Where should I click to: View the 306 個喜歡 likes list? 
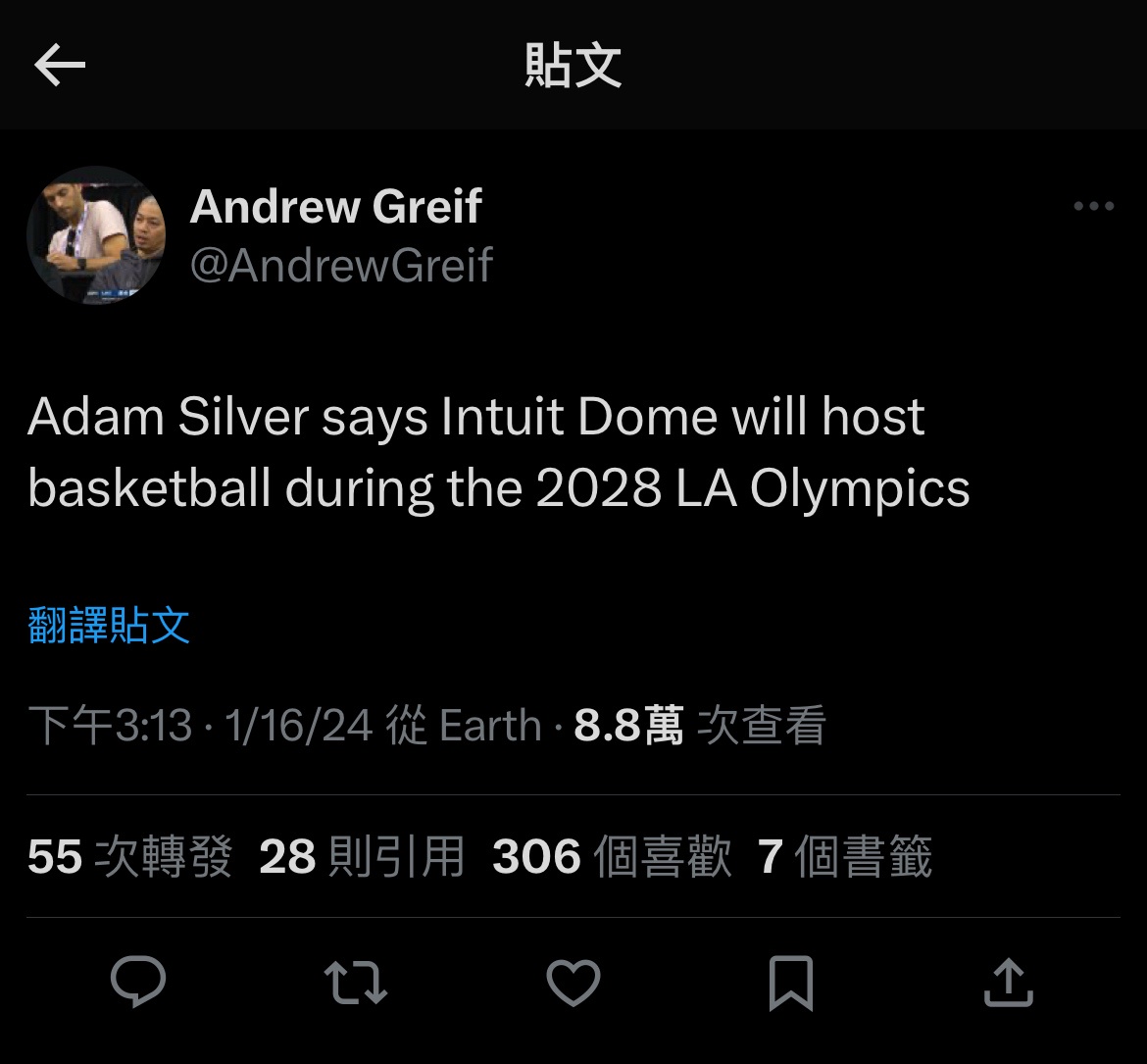[x=611, y=856]
